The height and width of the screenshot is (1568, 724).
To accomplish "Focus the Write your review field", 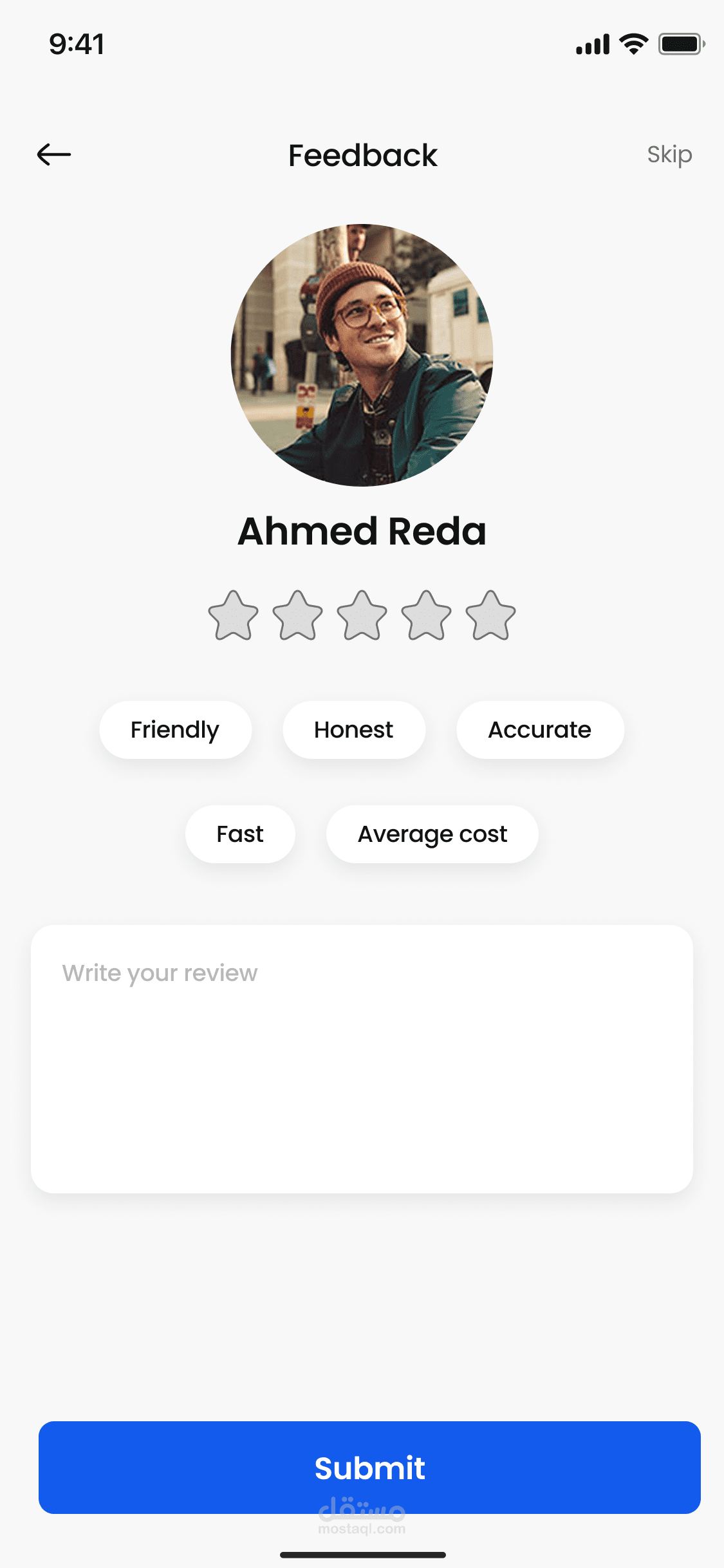I will (362, 1059).
